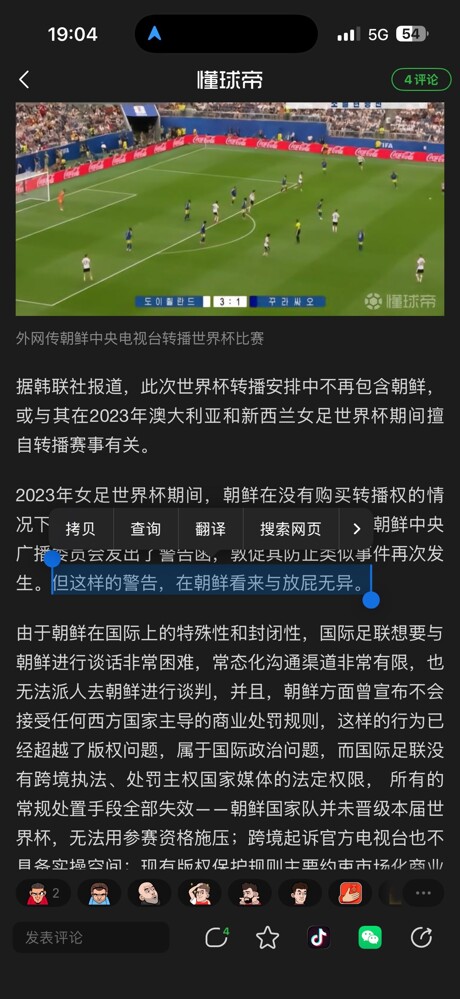Show more selection menu options arrow
The image size is (460, 999).
pos(356,529)
